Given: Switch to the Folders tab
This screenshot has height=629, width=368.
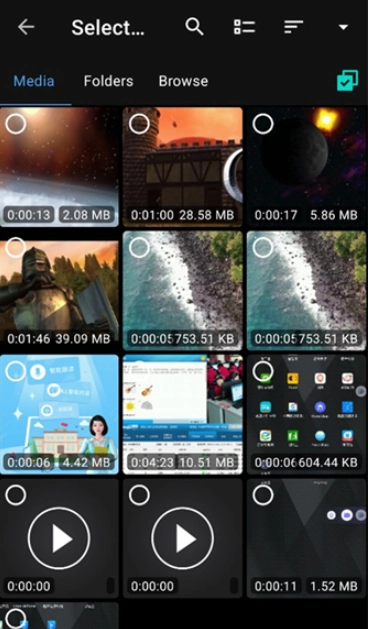Looking at the screenshot, I should tap(108, 81).
